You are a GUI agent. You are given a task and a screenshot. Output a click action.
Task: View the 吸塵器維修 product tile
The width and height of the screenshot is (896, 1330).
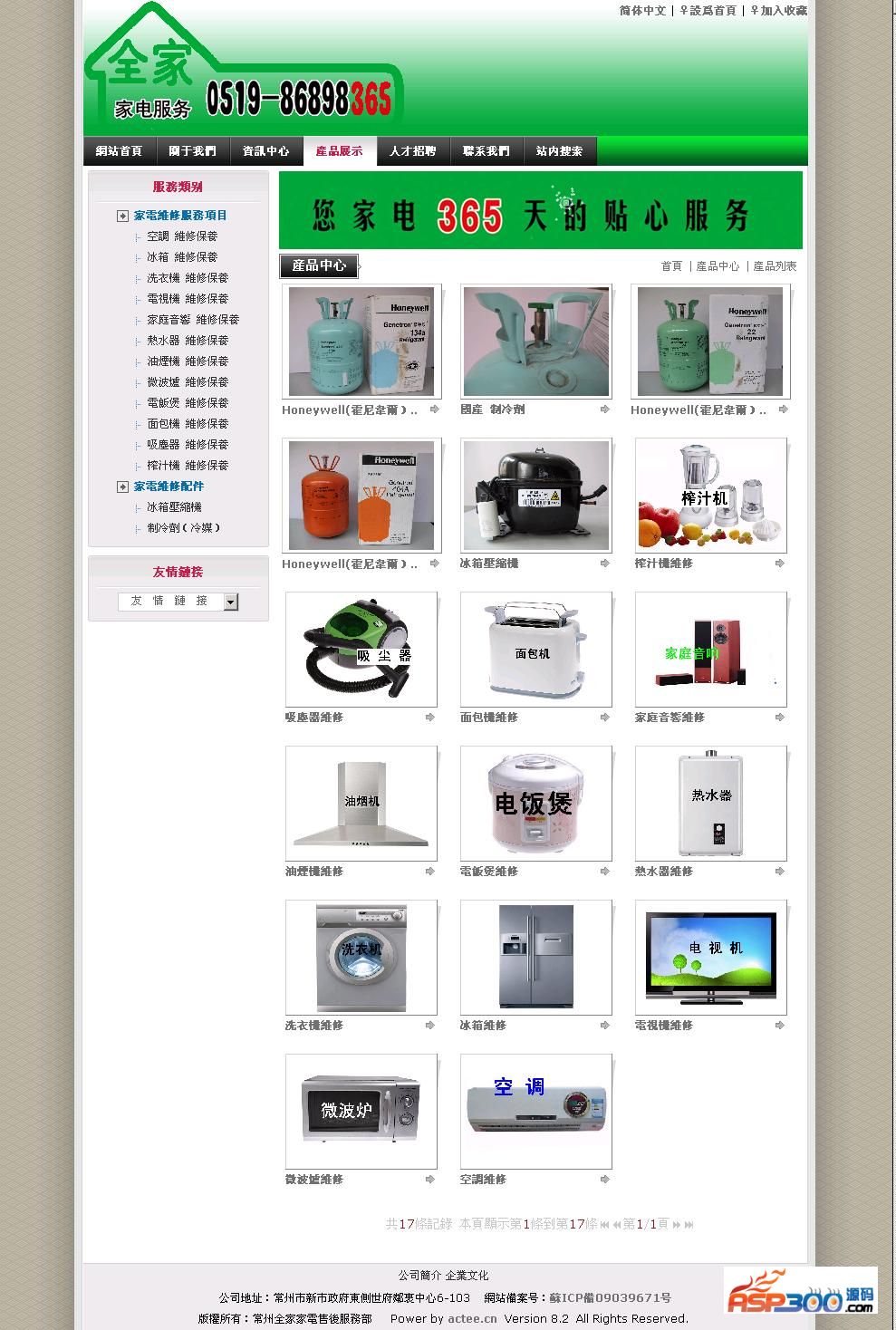point(361,650)
